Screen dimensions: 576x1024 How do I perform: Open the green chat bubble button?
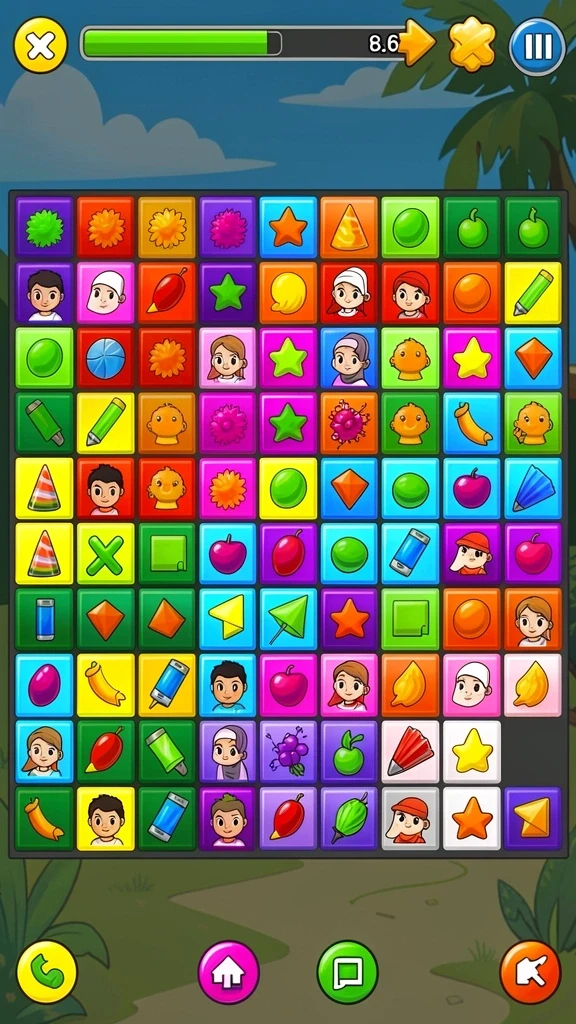pyautogui.click(x=347, y=972)
